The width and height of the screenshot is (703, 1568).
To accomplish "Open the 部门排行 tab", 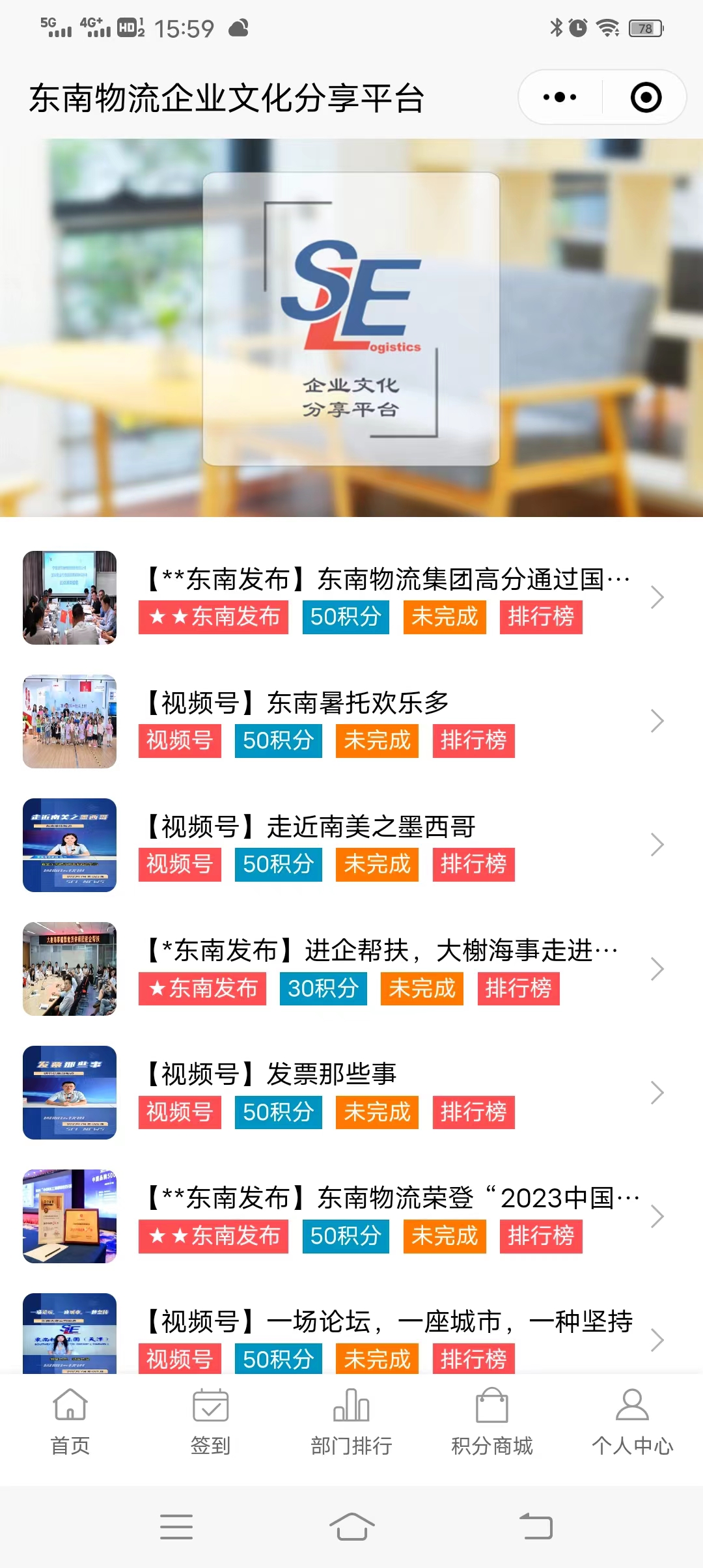I will coord(351,1422).
